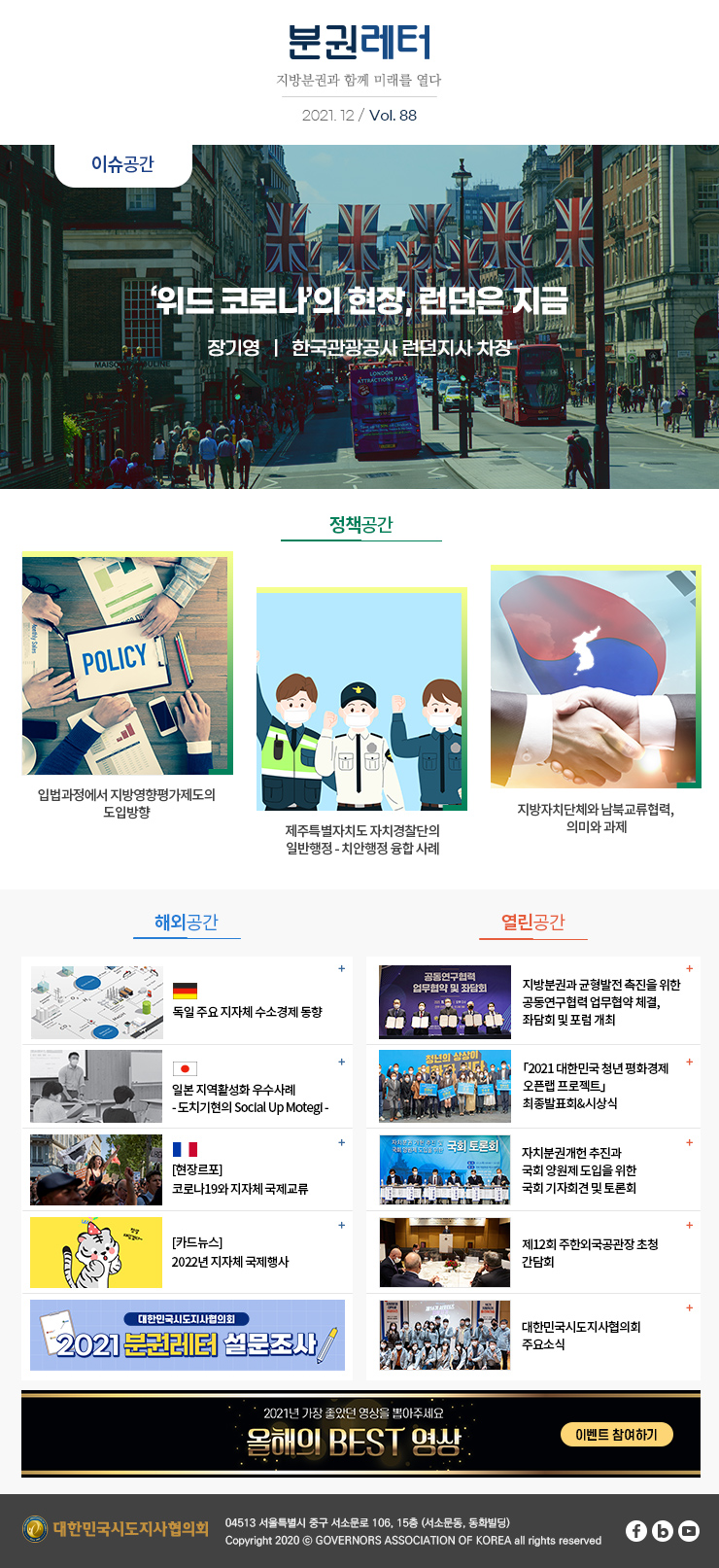Open the '위드 코로나'의 현장, 런던은 지금 feature banner
Viewport: 719px width, 1568px height.
point(359,316)
